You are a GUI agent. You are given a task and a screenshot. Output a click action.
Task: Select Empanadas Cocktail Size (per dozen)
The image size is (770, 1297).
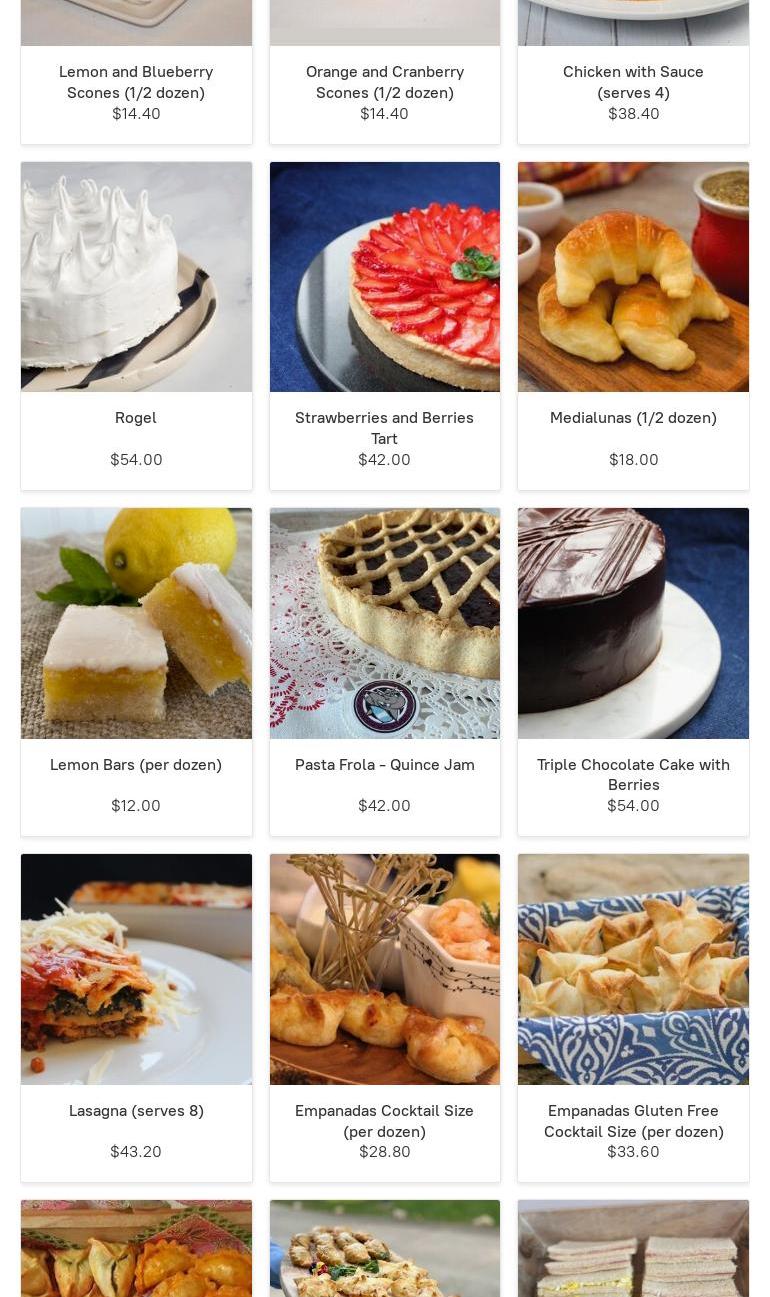385,970
